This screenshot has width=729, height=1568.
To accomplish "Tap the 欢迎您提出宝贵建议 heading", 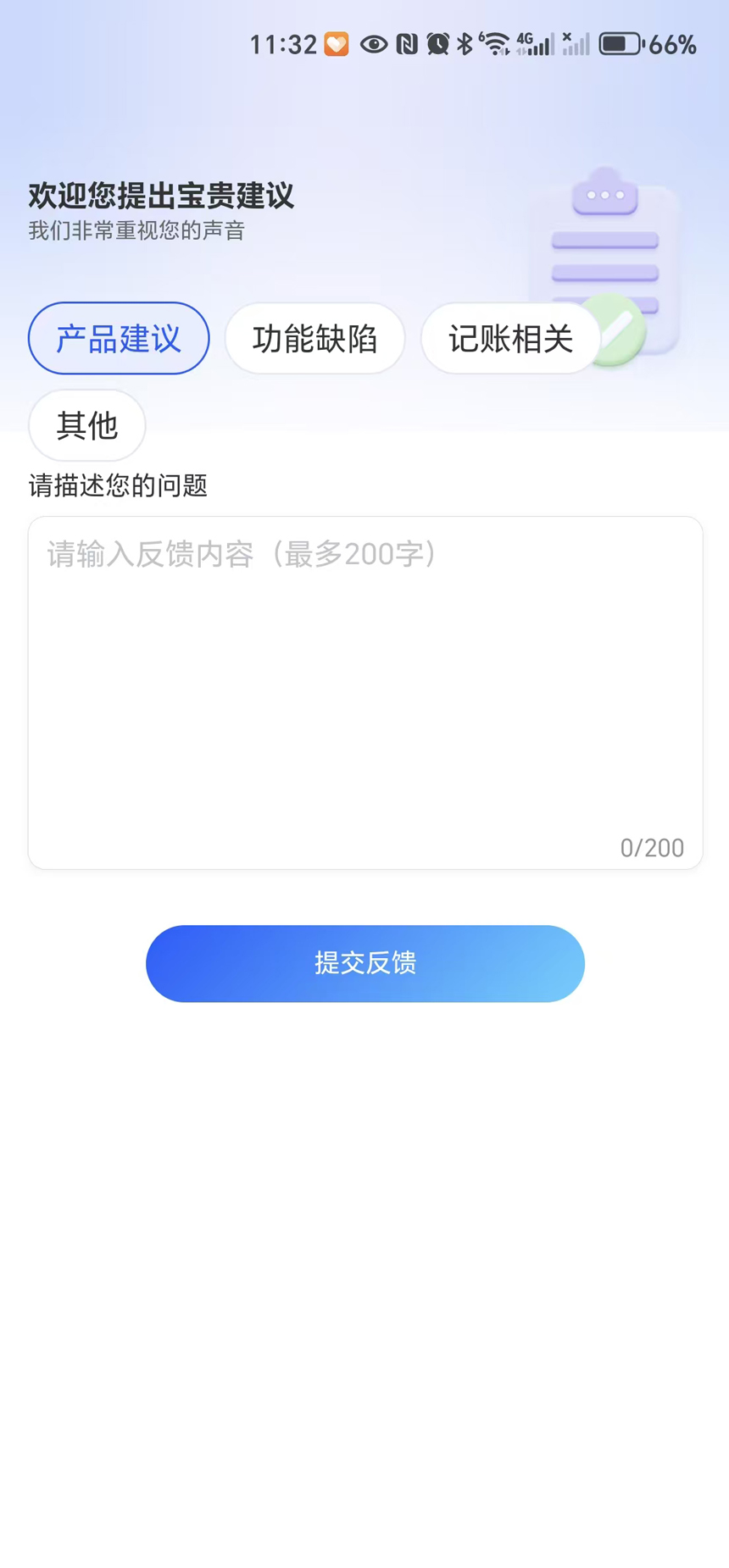I will point(159,196).
